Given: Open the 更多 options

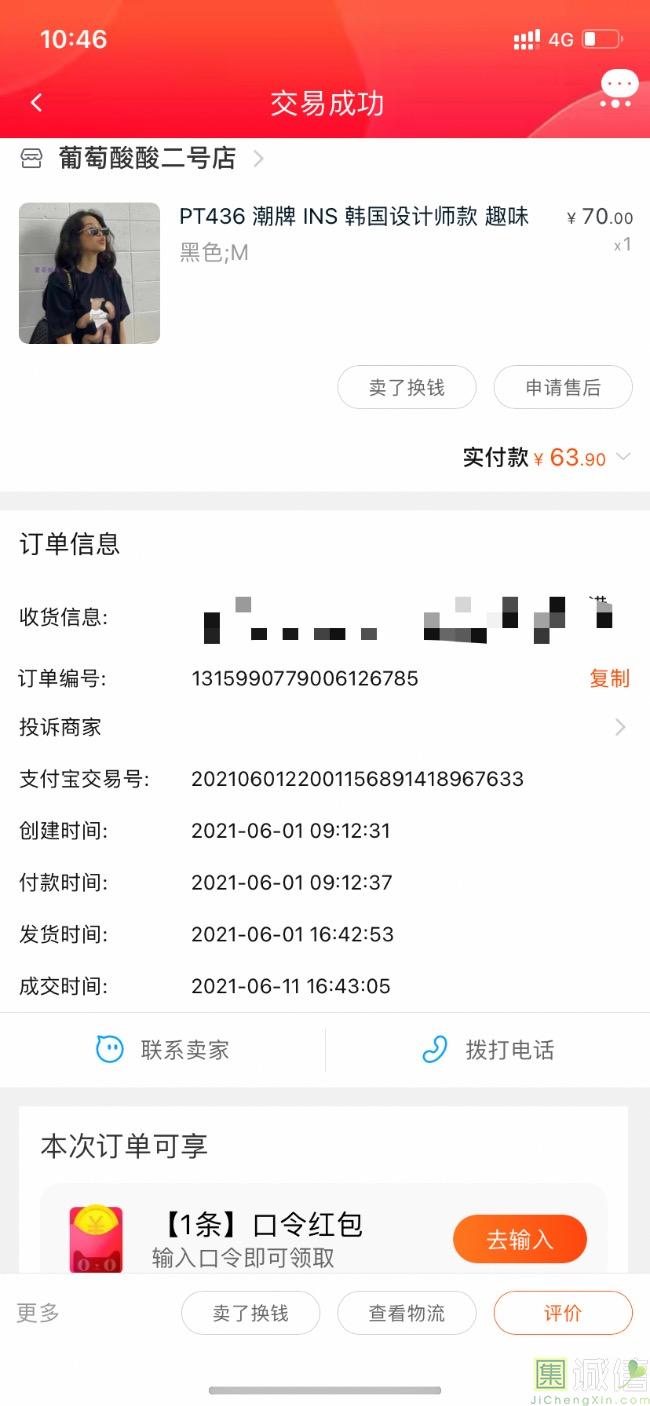Looking at the screenshot, I should [x=38, y=1313].
